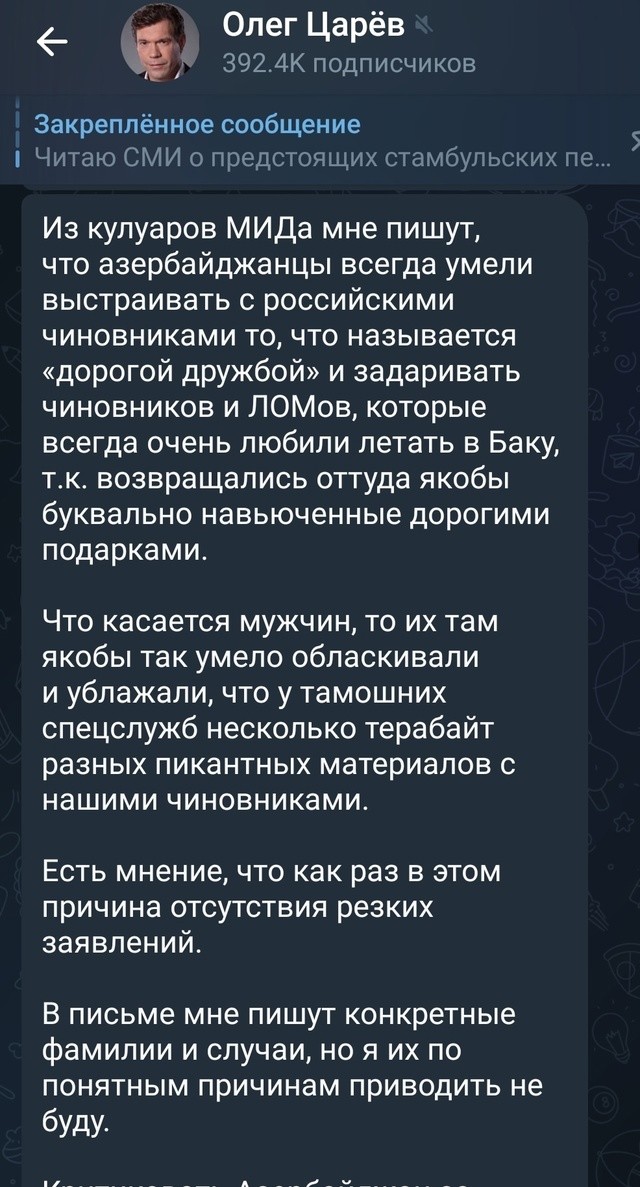Open Олег Царёв channel profile photo
Screen dimensions: 640x1187
[160, 44]
